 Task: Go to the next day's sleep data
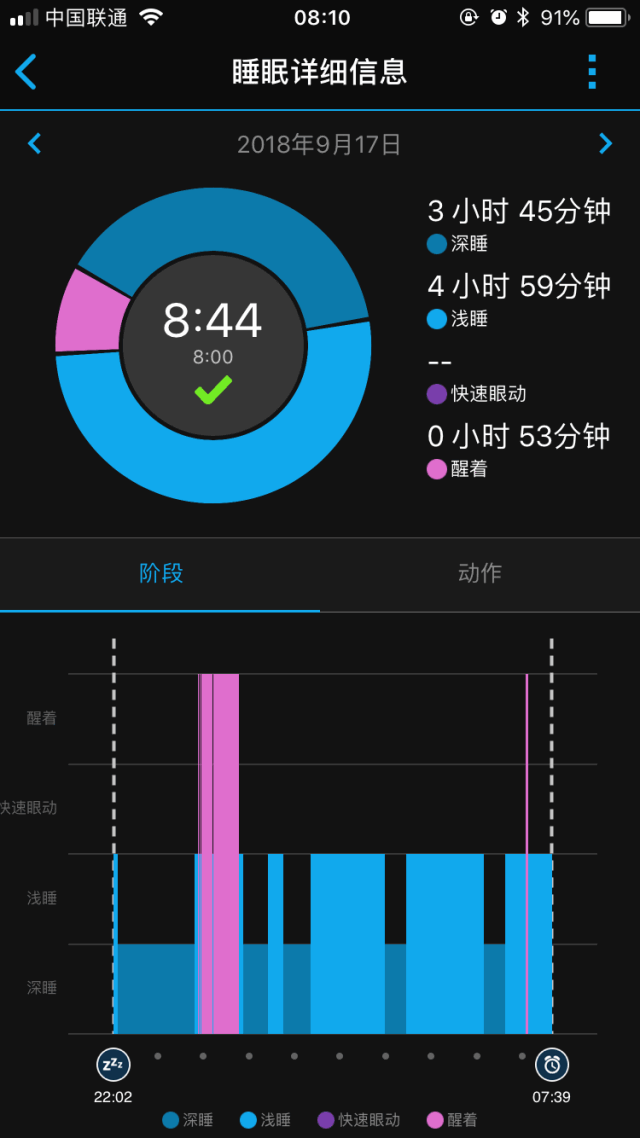tap(605, 144)
